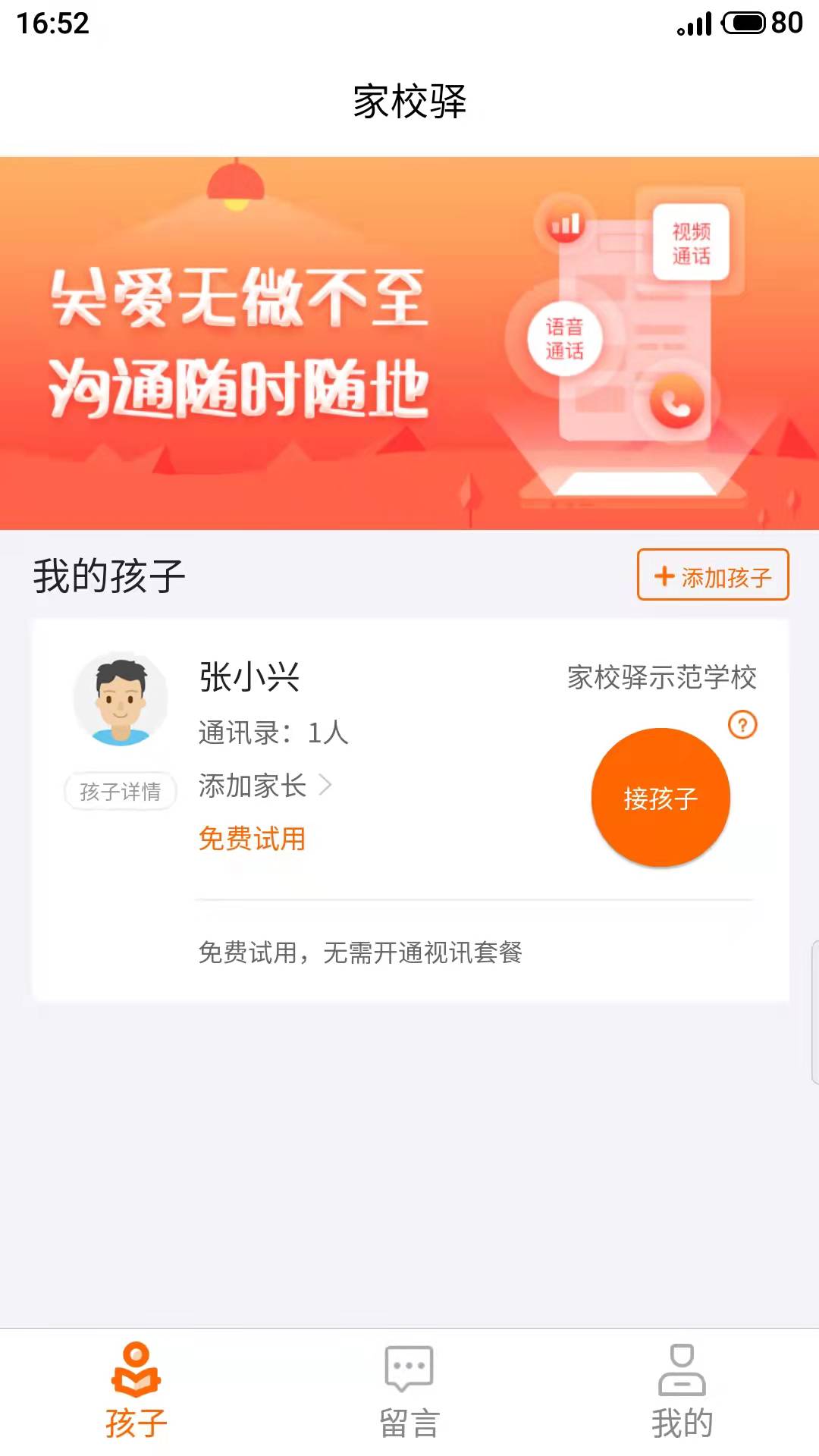
Task: Select 免费试用 link
Action: (x=252, y=839)
